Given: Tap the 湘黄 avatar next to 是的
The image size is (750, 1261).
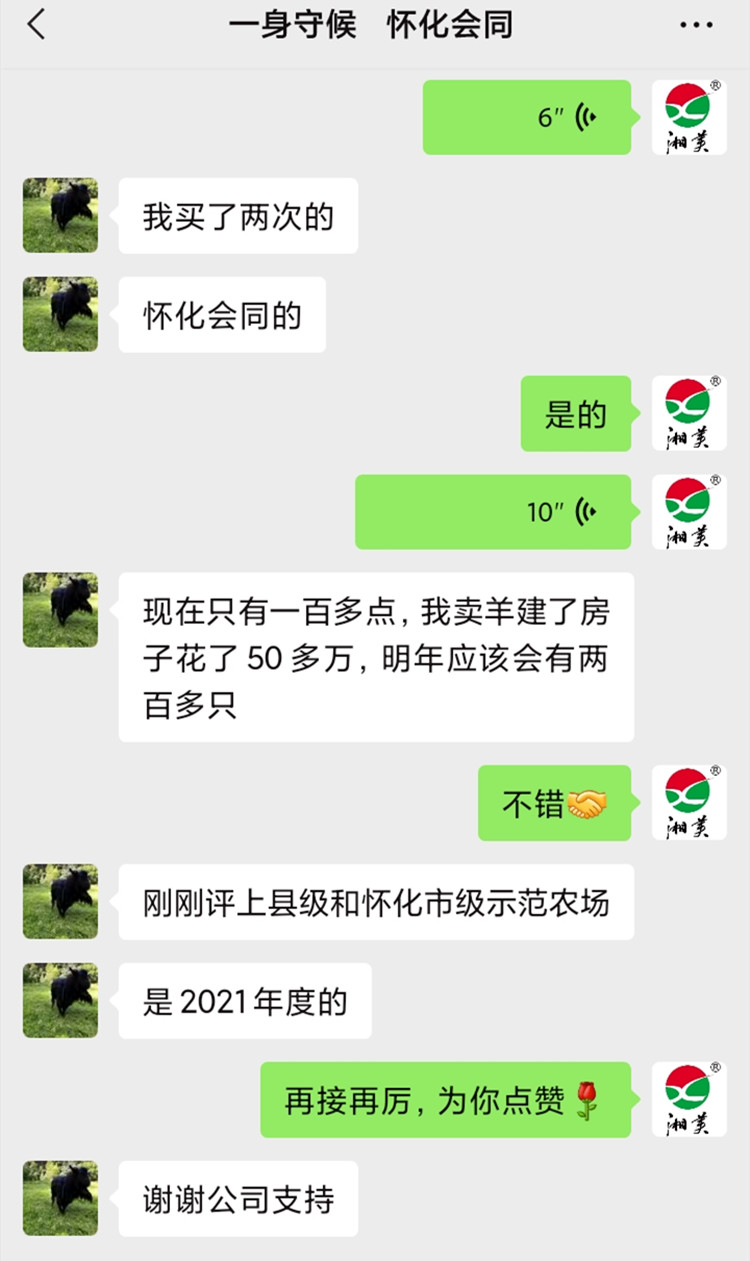Looking at the screenshot, I should pyautogui.click(x=689, y=413).
